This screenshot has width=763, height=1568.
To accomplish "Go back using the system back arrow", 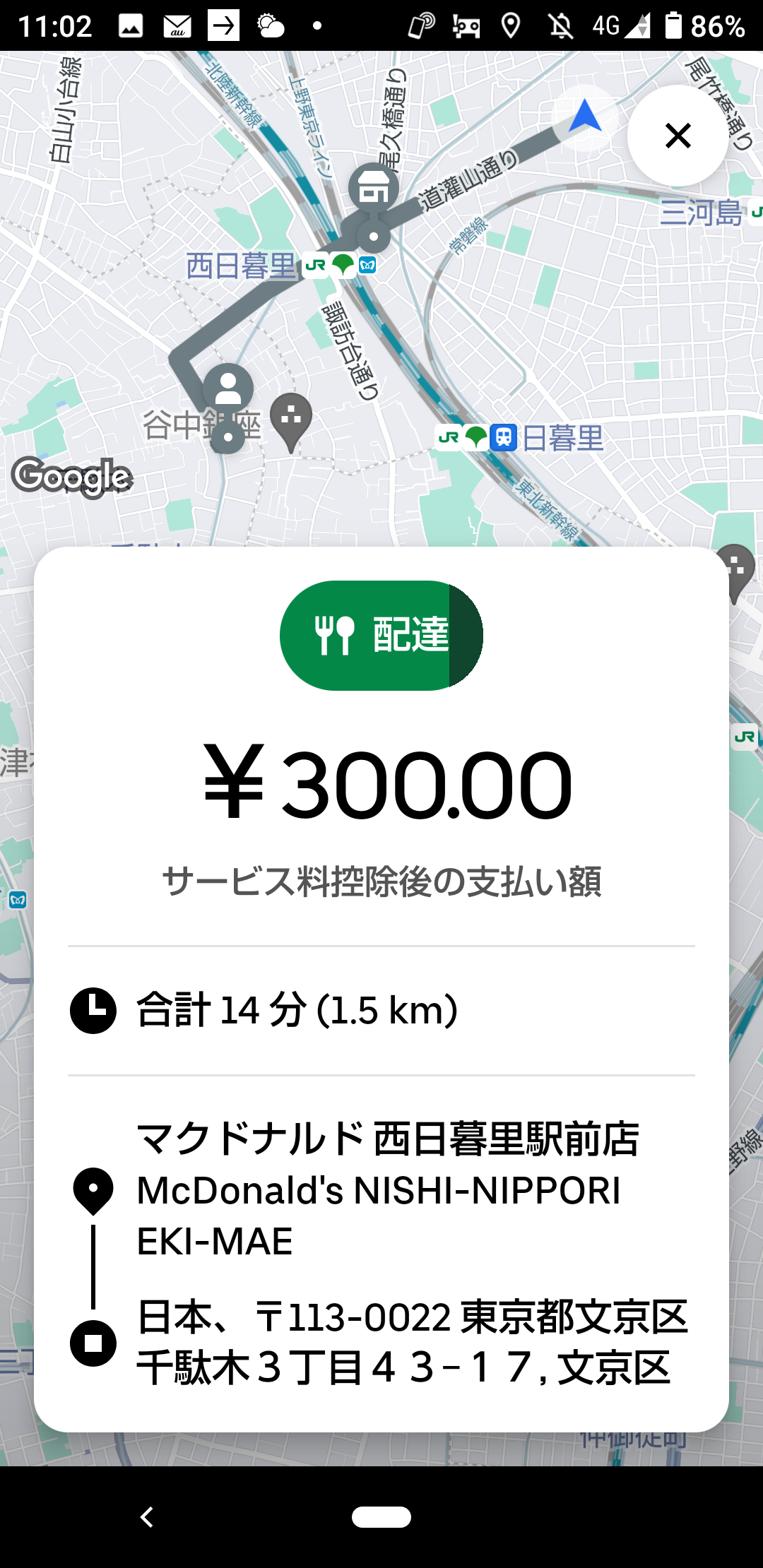I will click(x=147, y=1516).
